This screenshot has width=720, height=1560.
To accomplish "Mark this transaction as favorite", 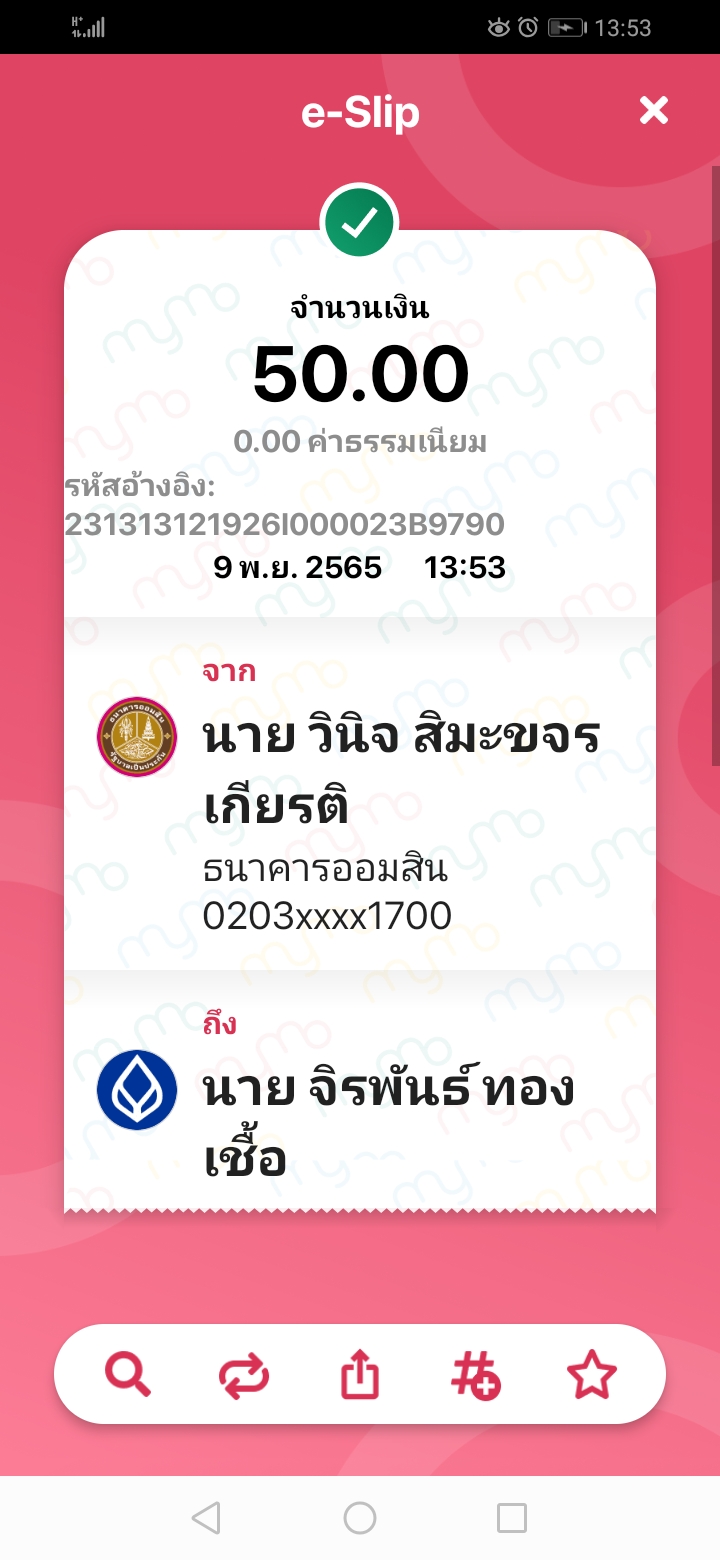I will [x=591, y=1375].
